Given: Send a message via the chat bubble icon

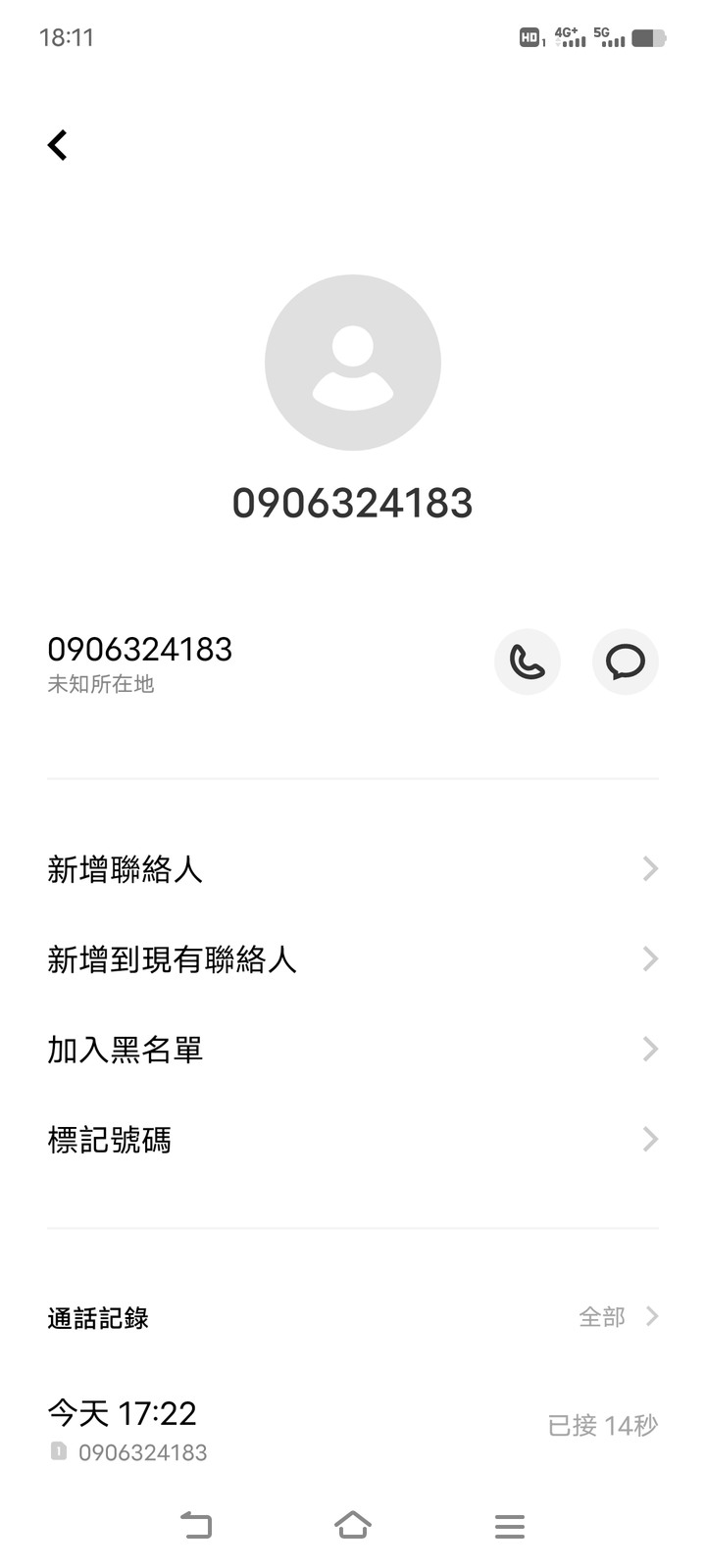Looking at the screenshot, I should pyautogui.click(x=626, y=662).
